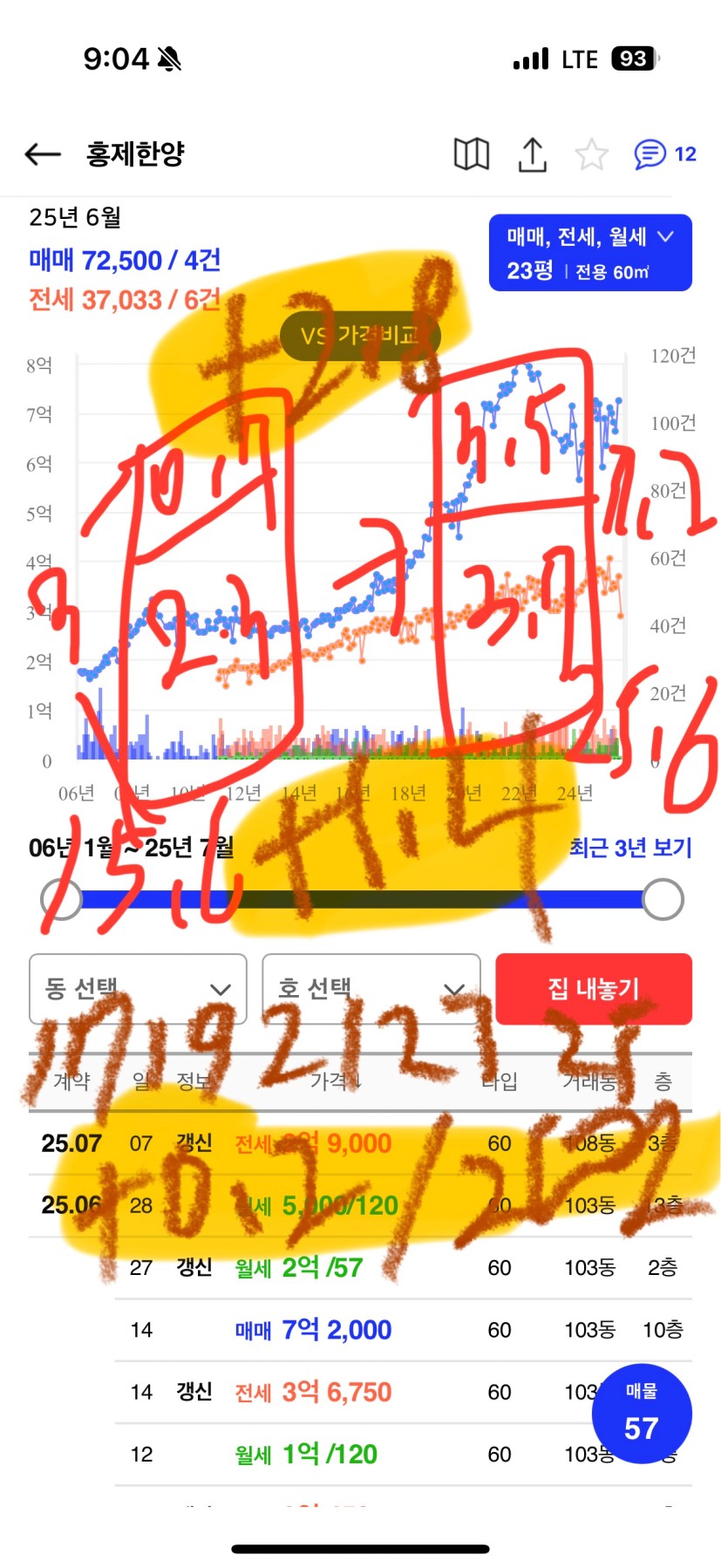Select 최근 3년 보기
Viewport: 721px width, 1568px height.
(x=629, y=847)
